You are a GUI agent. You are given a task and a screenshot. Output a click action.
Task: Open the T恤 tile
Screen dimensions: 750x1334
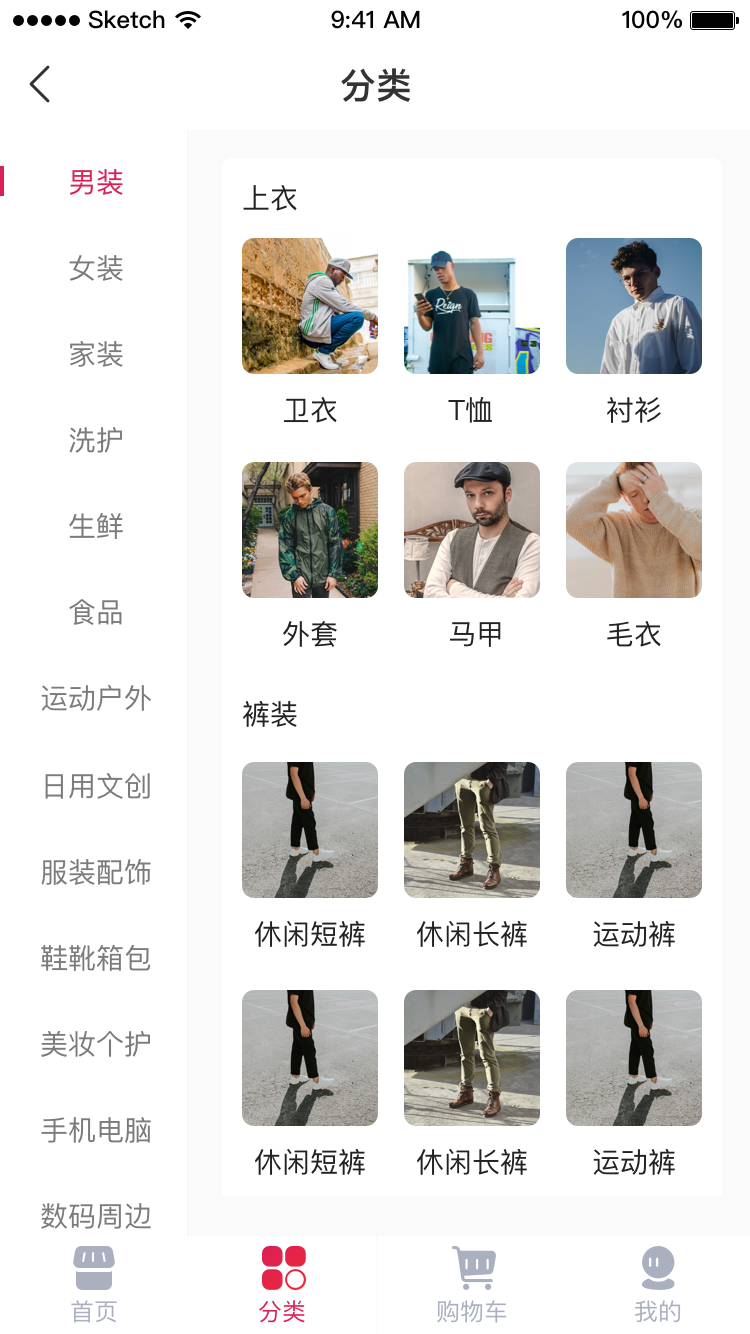(x=472, y=306)
